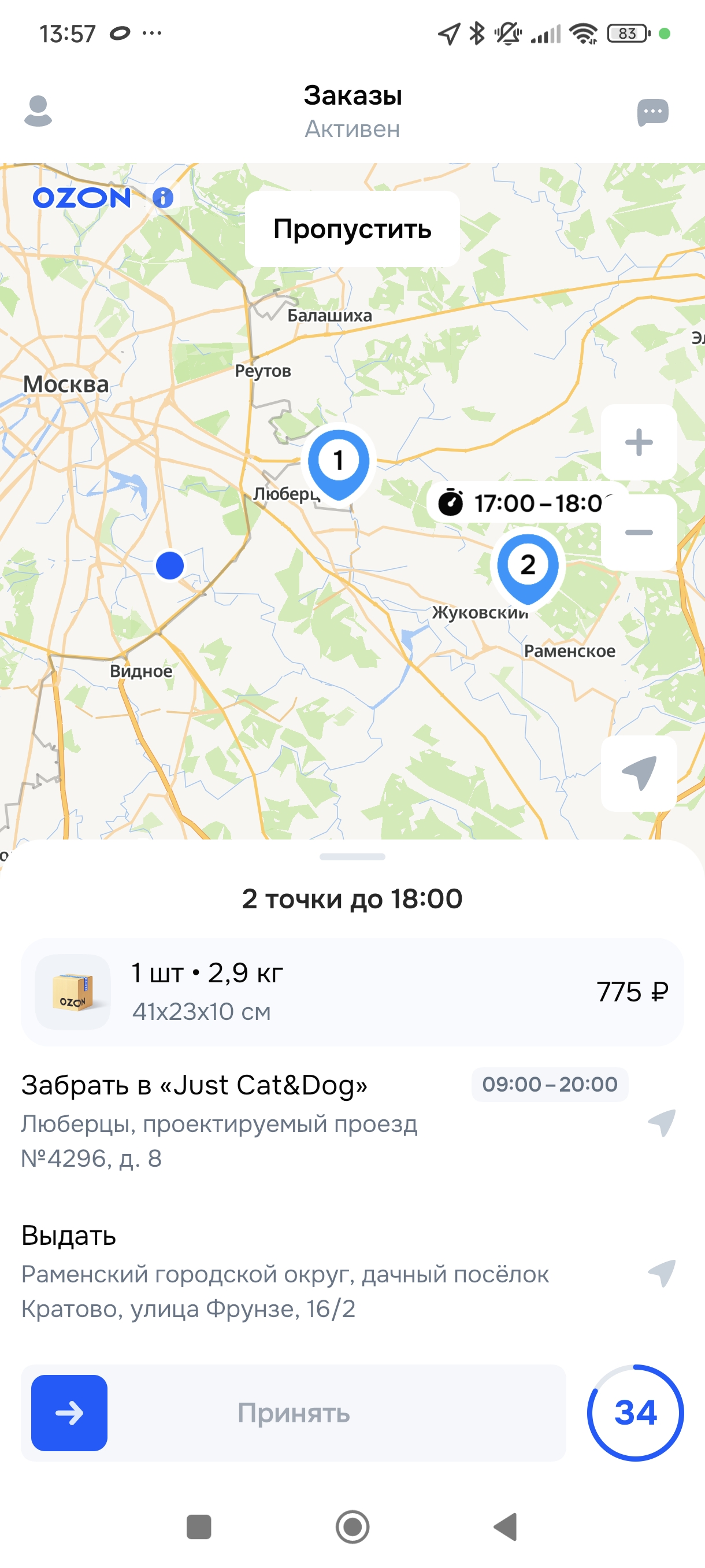The image size is (705, 1568).
Task: Select map pin number 2
Action: pyautogui.click(x=528, y=565)
